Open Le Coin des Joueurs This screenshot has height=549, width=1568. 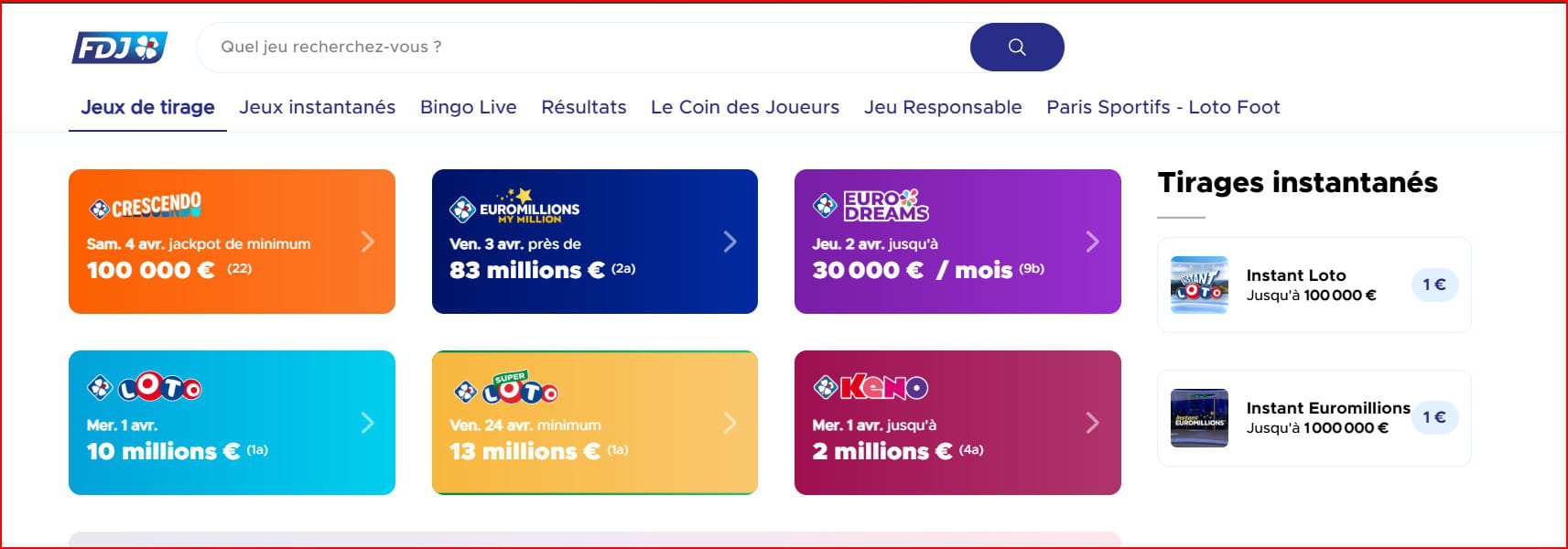coord(744,107)
